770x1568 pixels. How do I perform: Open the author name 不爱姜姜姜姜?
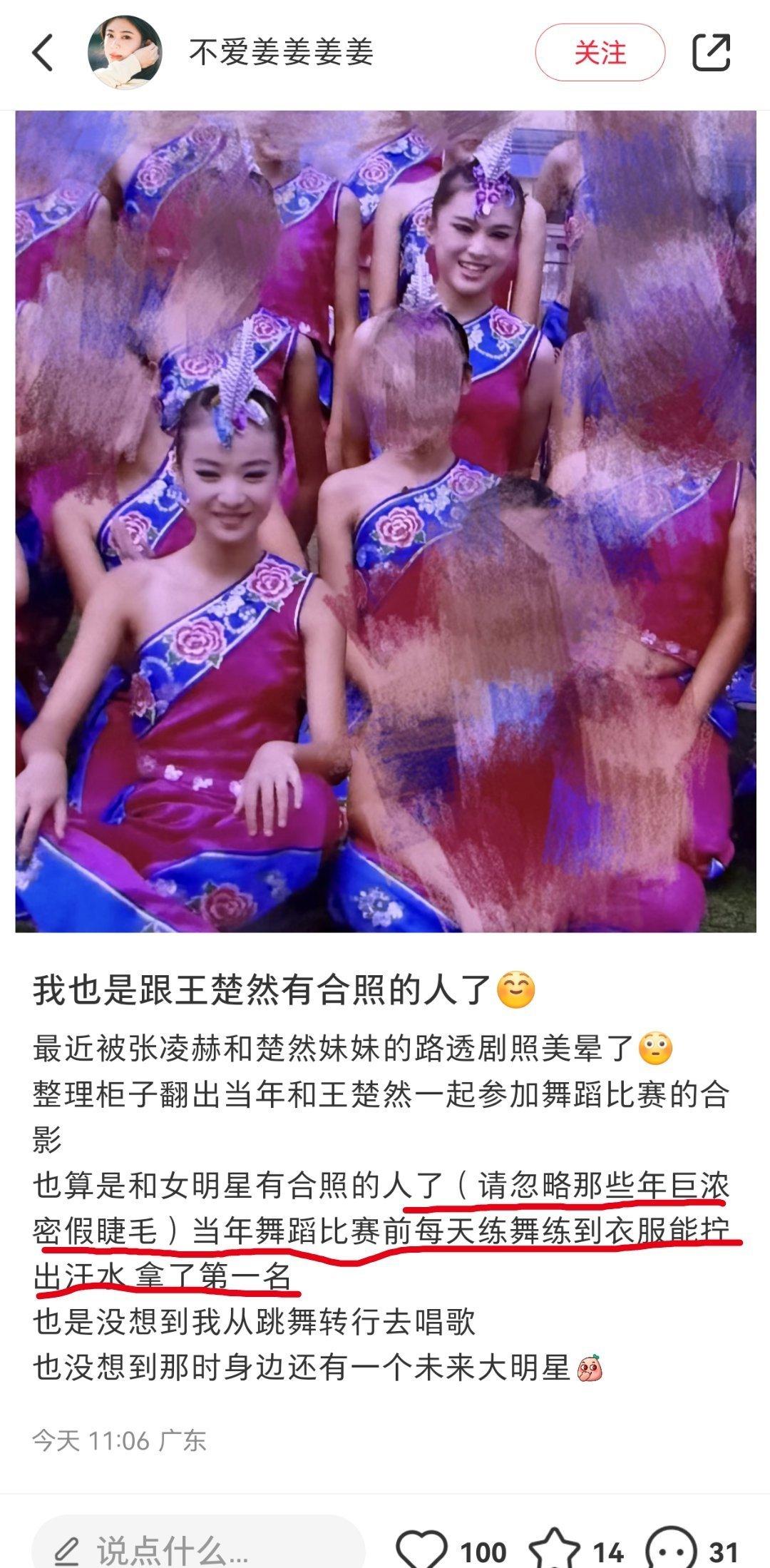(281, 53)
